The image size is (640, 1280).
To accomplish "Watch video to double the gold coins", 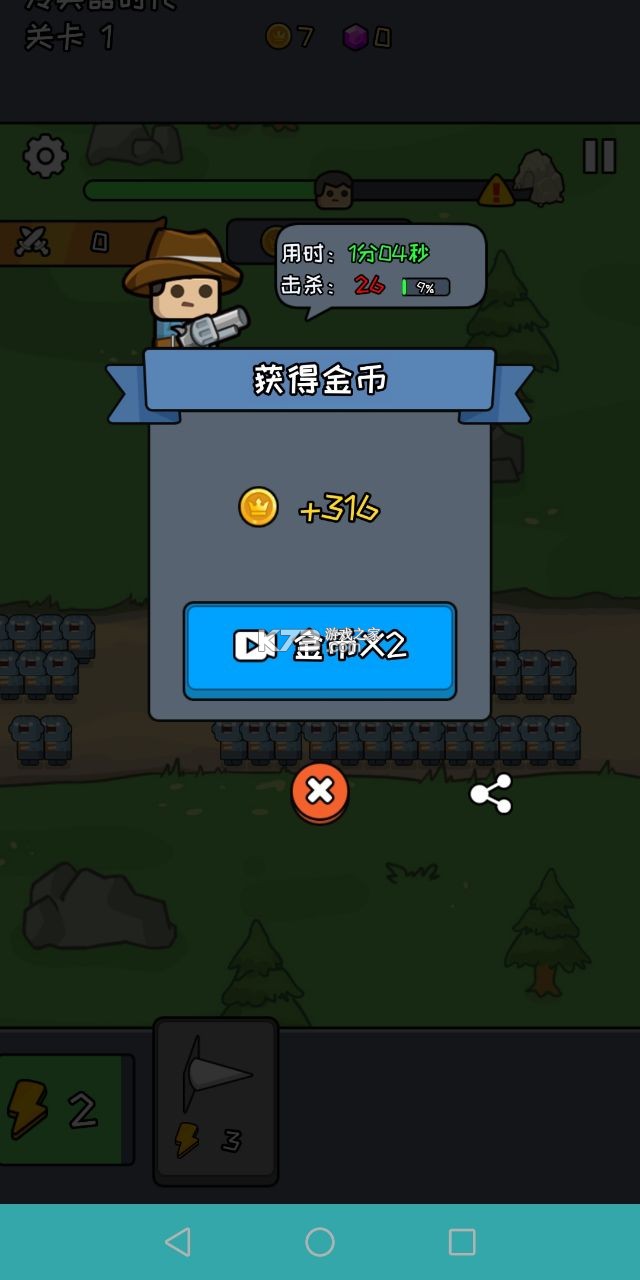I will pyautogui.click(x=320, y=648).
